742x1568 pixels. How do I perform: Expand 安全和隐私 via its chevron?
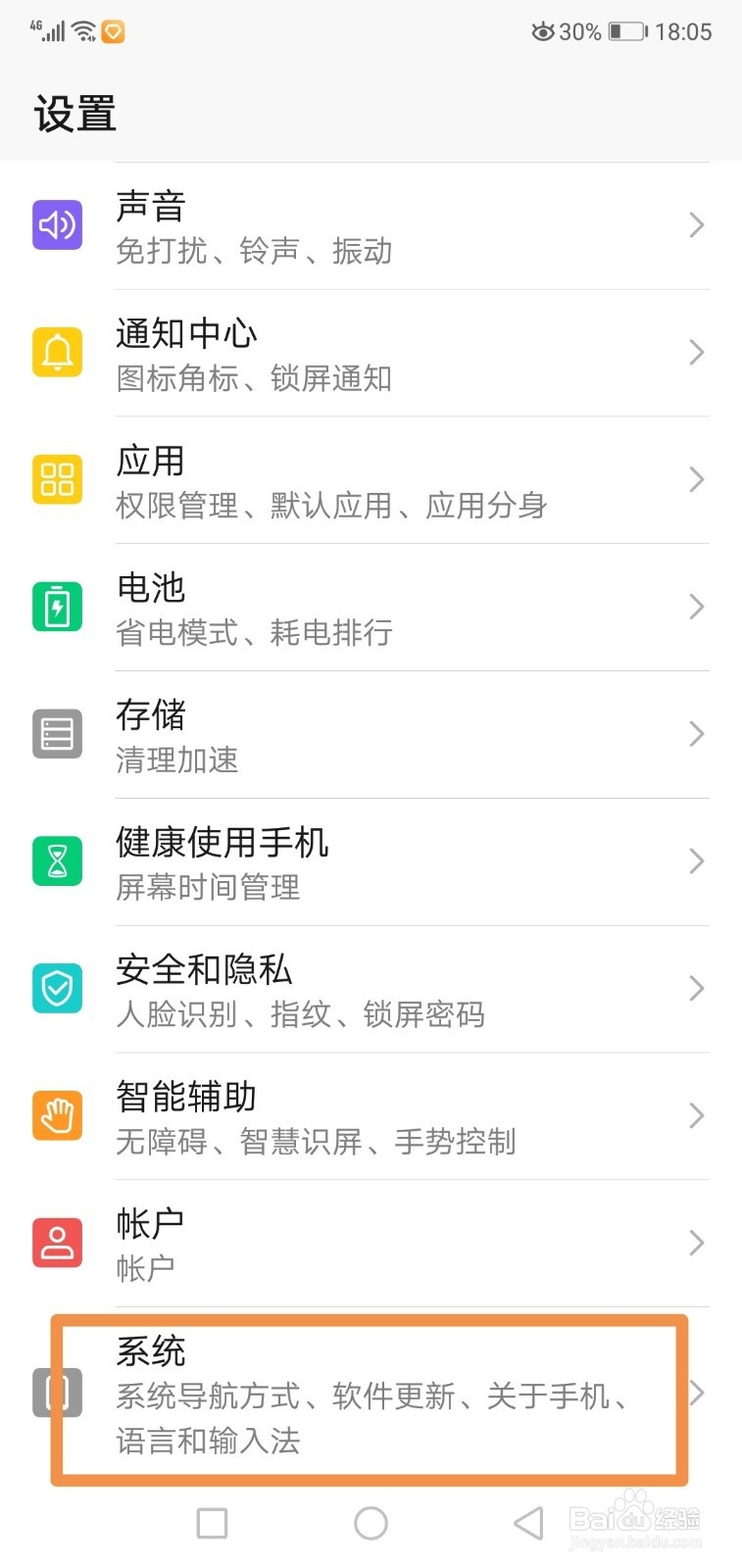click(696, 989)
